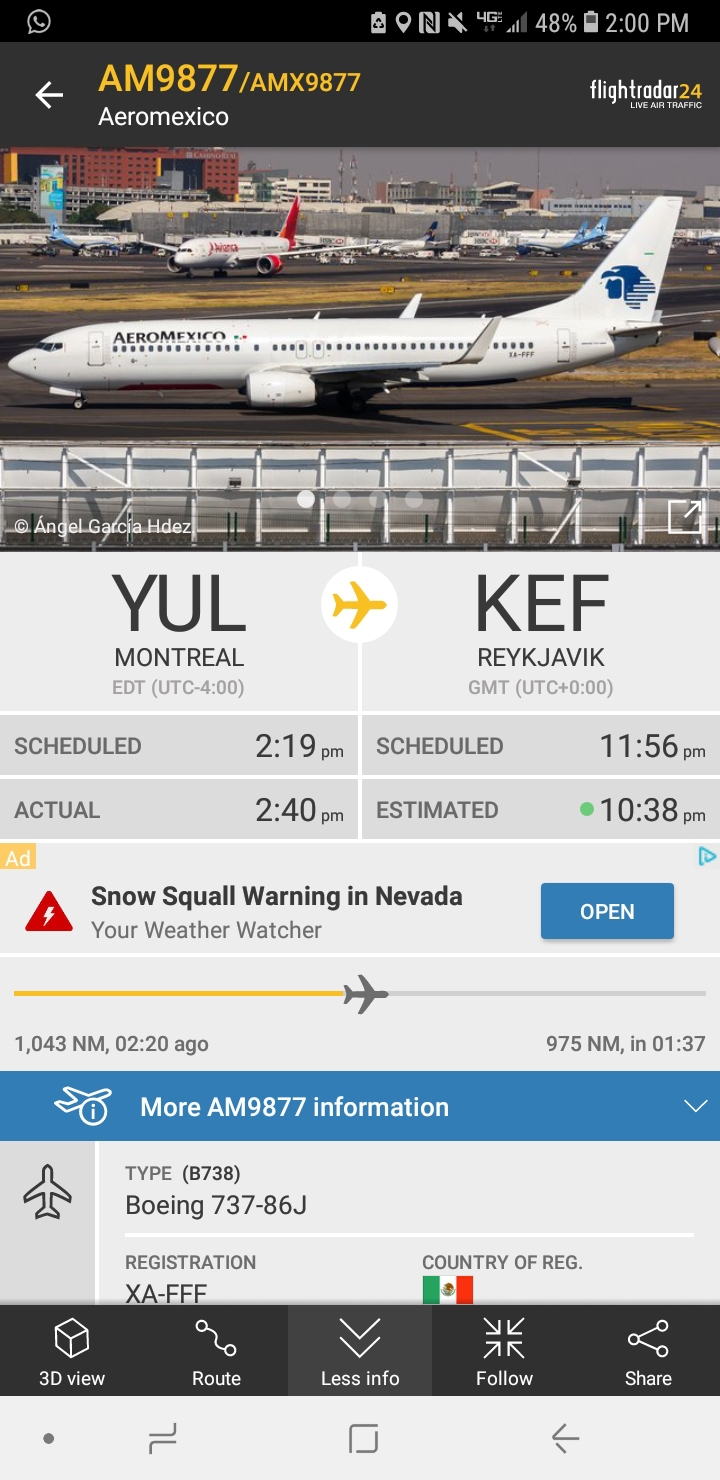
Task: Show the flight Route
Action: (x=216, y=1351)
